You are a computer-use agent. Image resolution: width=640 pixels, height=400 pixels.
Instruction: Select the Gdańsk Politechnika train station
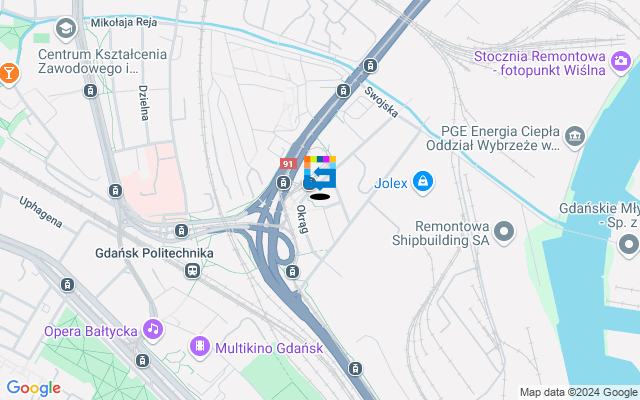point(192,270)
